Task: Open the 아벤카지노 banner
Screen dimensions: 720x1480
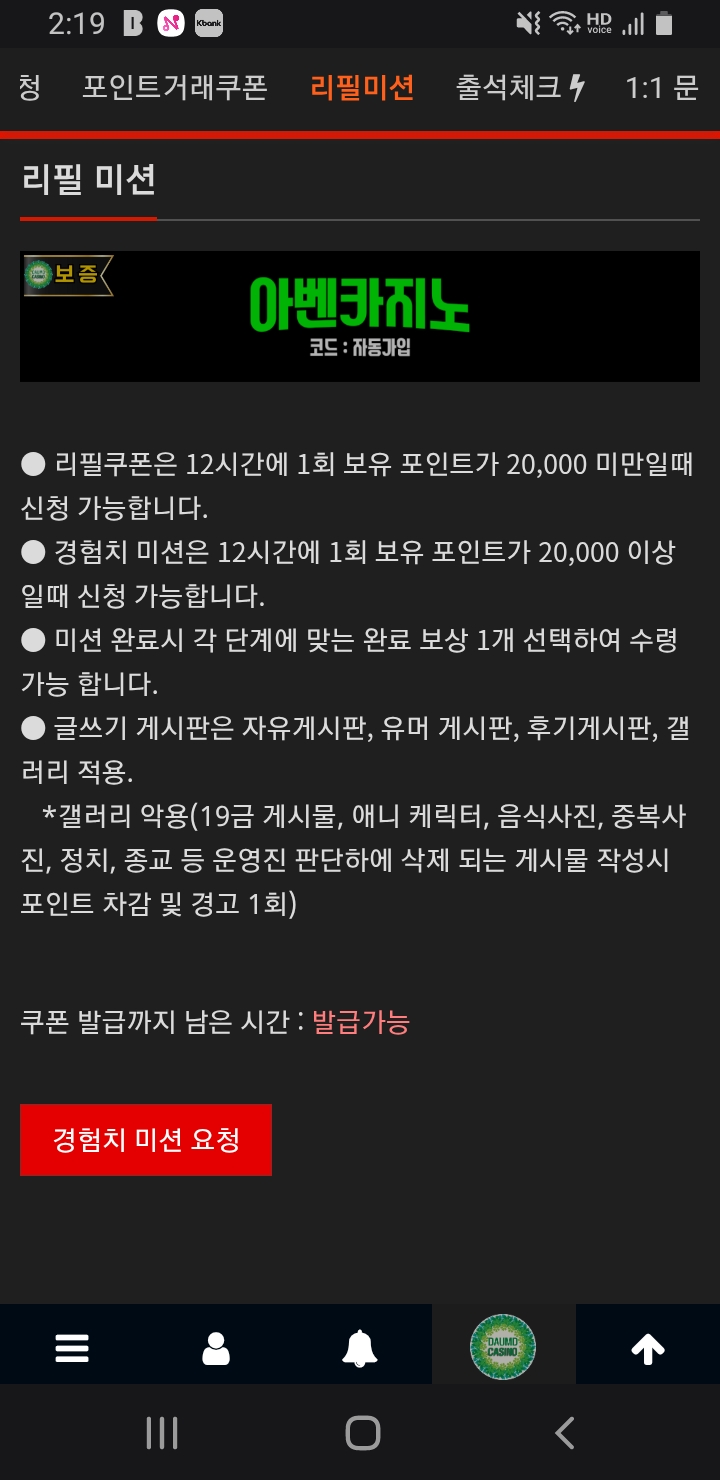Action: (360, 316)
